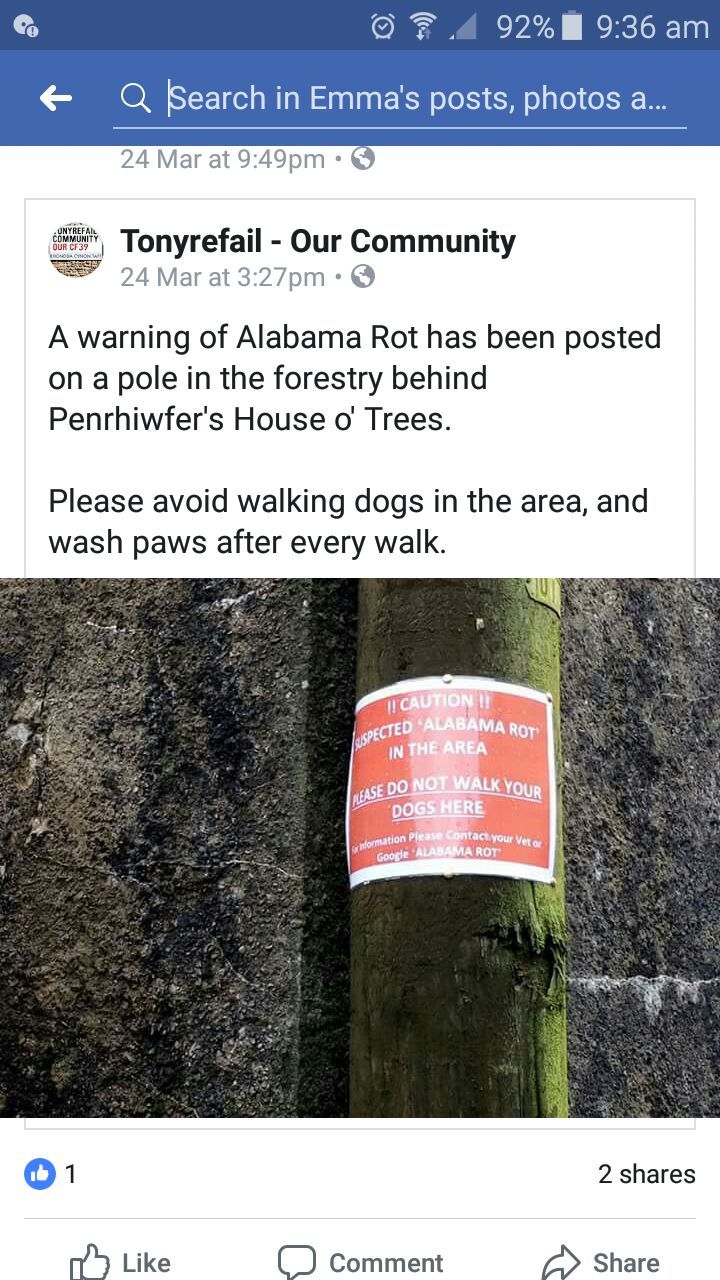Screen dimensions: 720x1280
Task: Open the shared post timestamp 24 Mar 3:27pm
Action: coord(222,277)
